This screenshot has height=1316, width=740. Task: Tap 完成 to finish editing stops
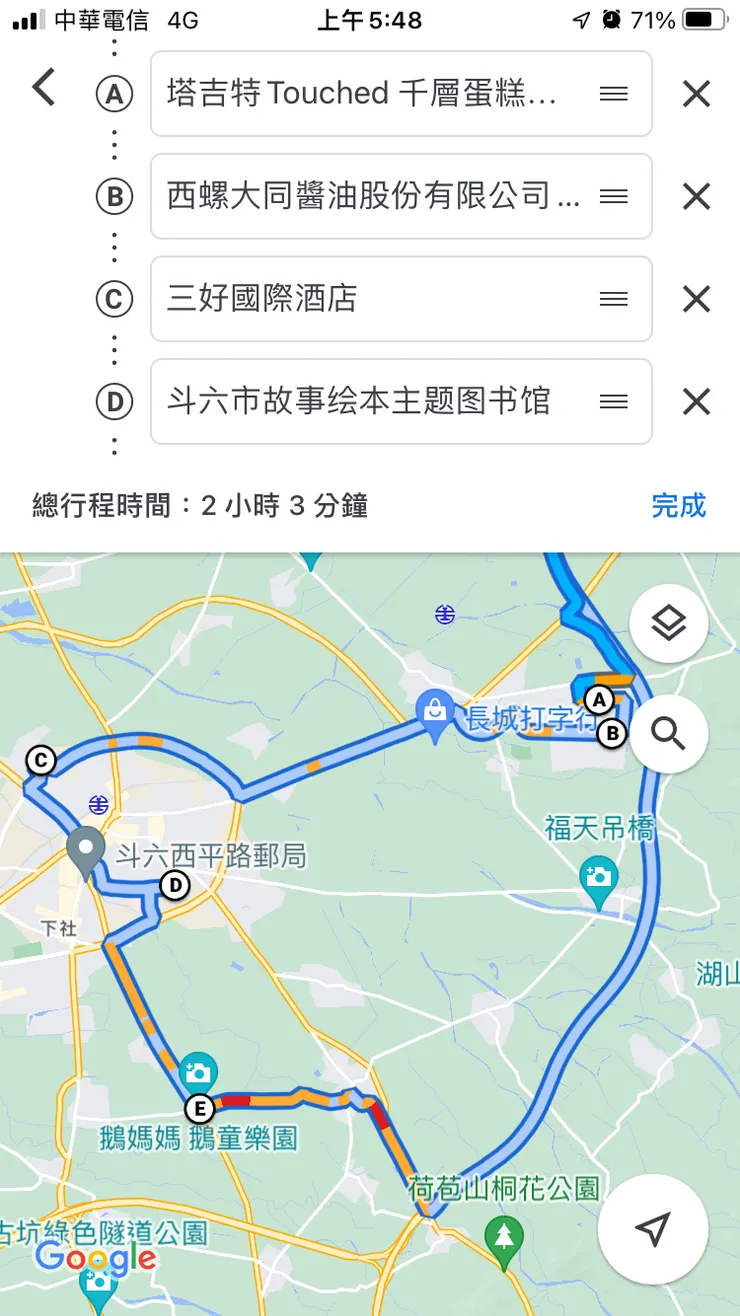click(x=678, y=505)
